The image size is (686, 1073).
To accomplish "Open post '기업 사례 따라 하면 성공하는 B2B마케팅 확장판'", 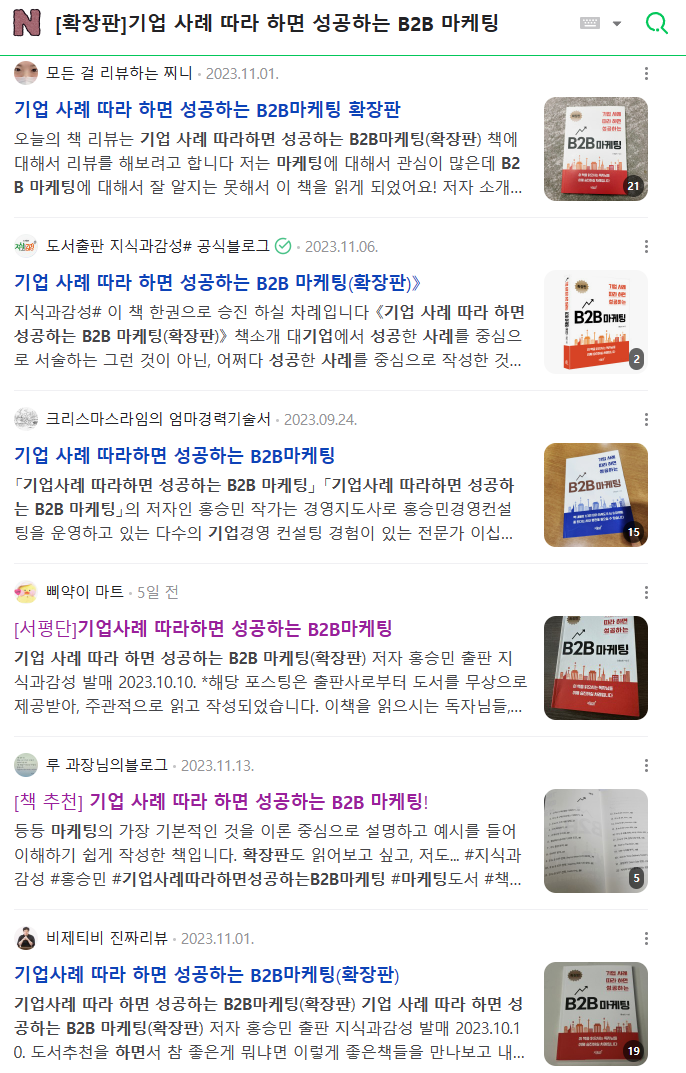I will click(207, 109).
